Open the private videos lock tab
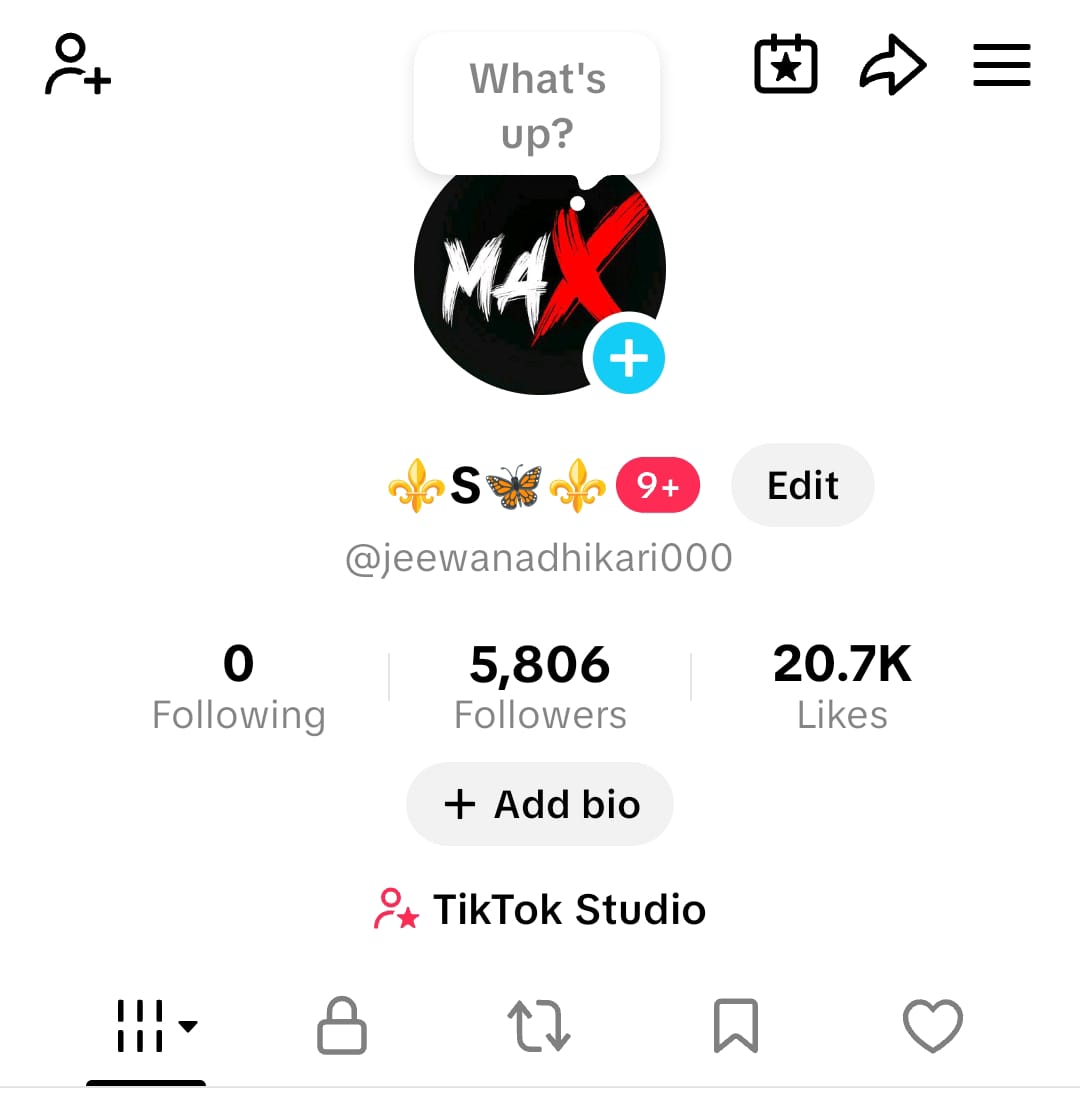The image size is (1080, 1102). pos(342,1025)
